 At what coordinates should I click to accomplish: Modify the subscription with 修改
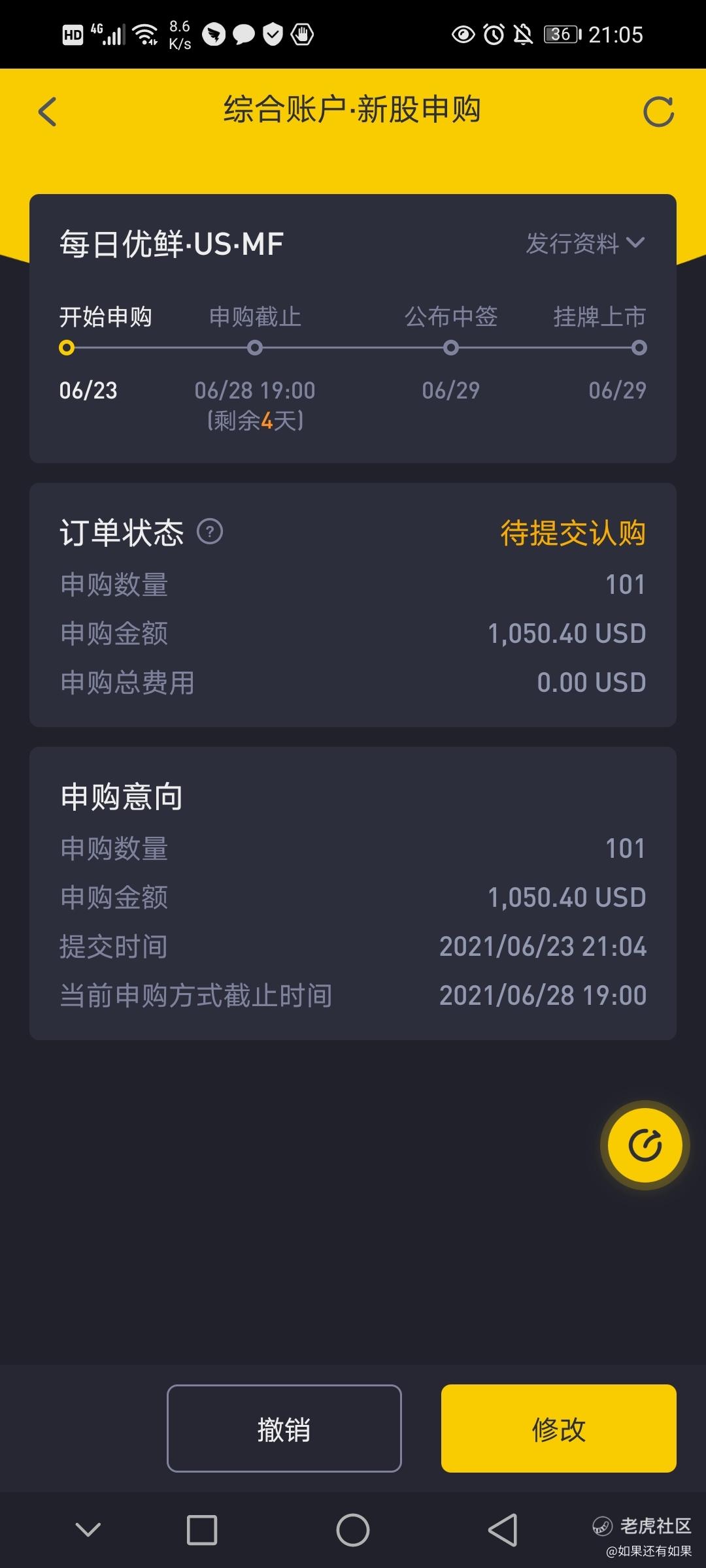click(x=558, y=1429)
